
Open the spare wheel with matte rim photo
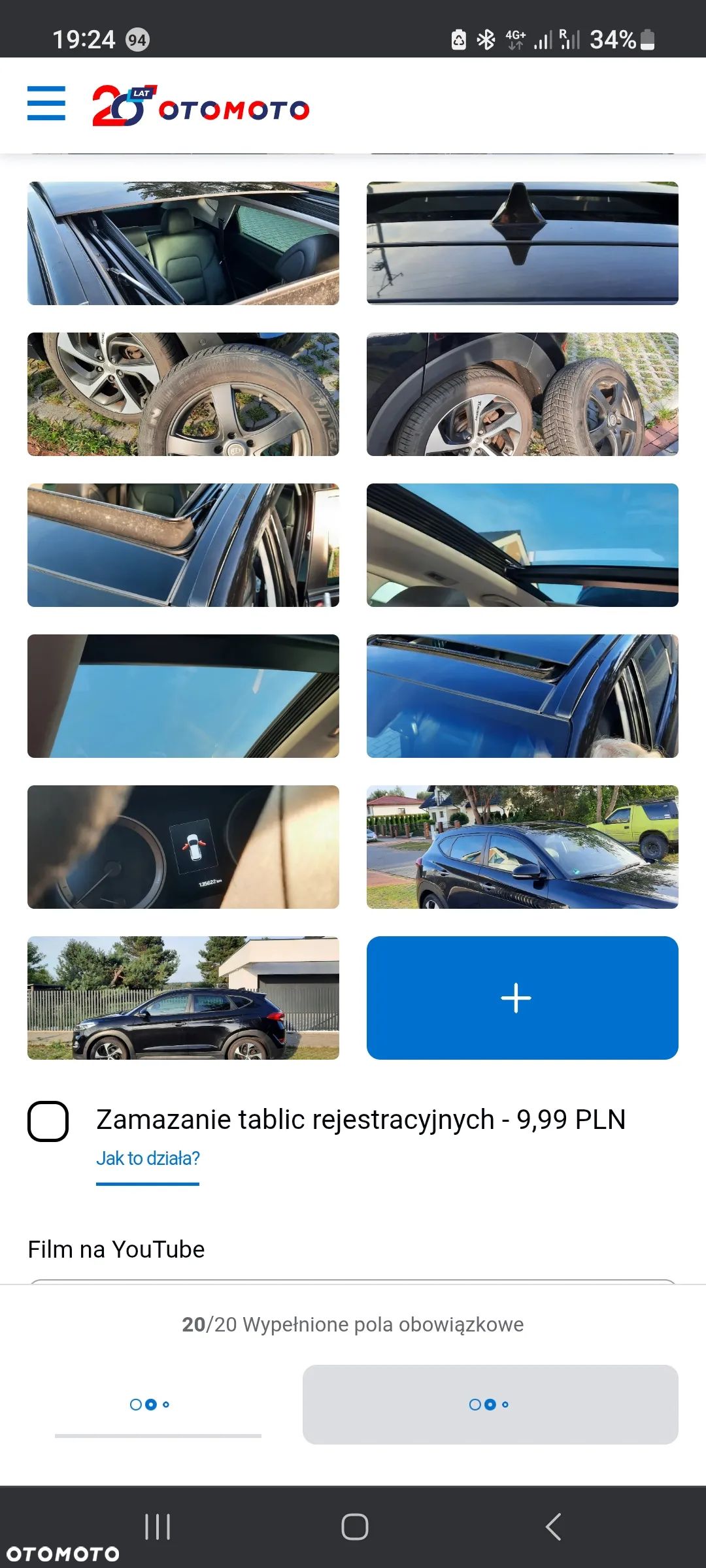coord(183,394)
